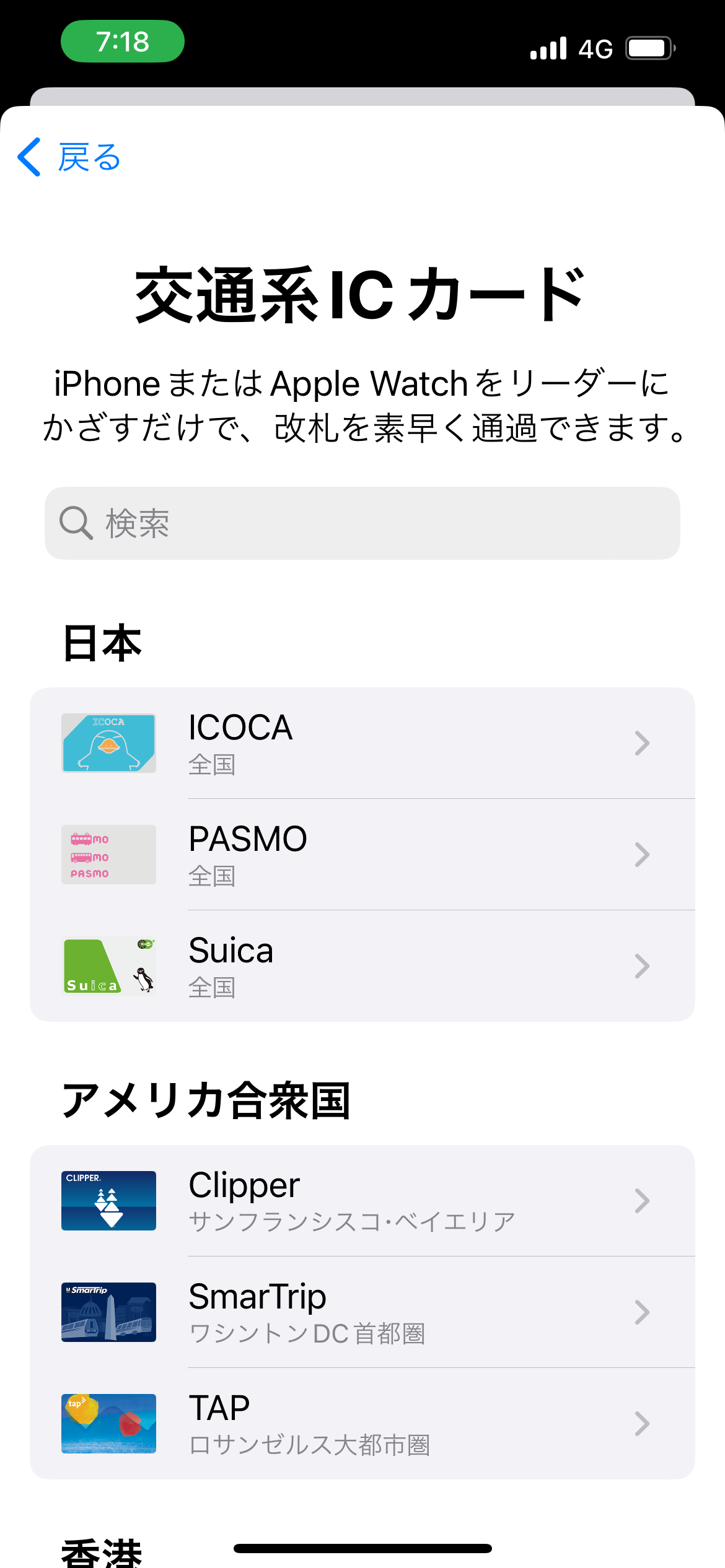Tap the PASMO card icon

108,855
